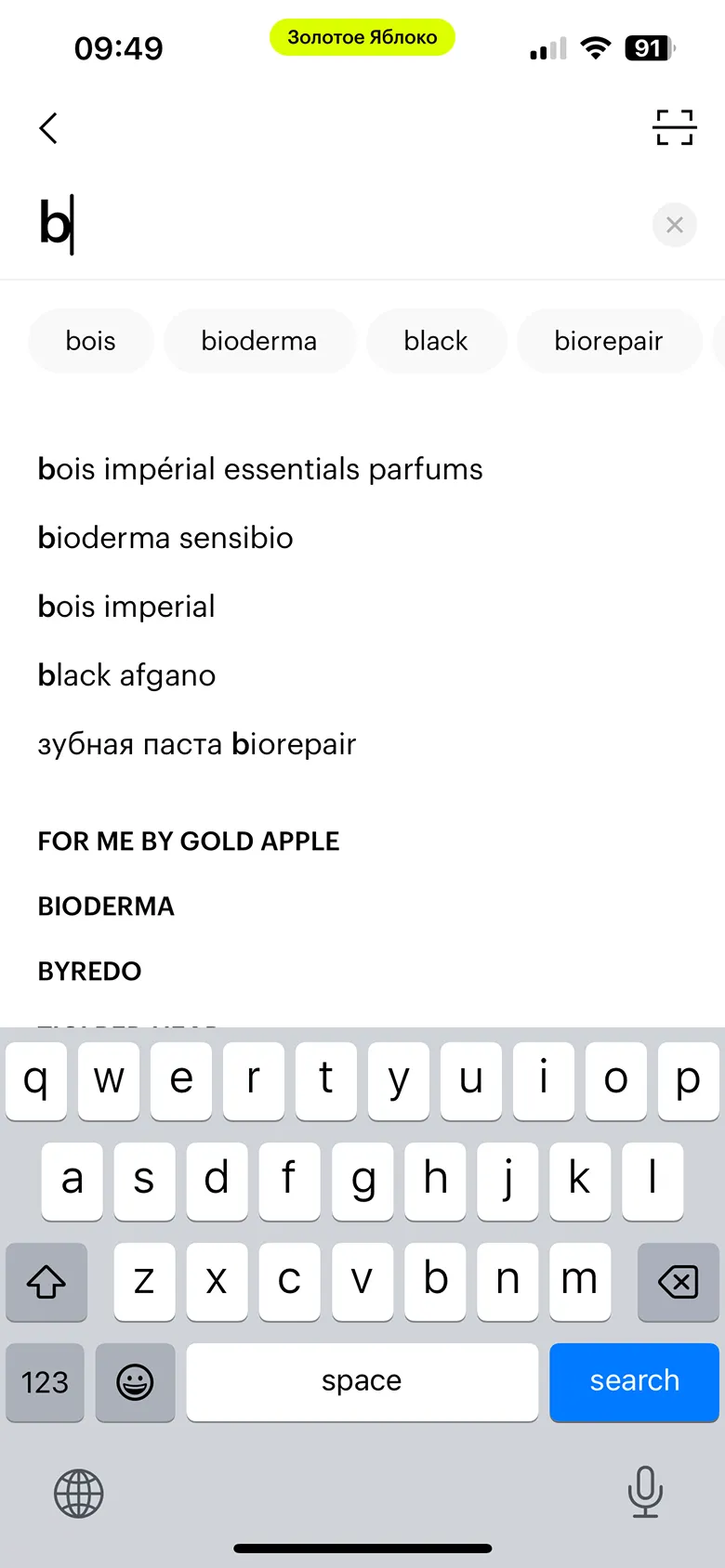The width and height of the screenshot is (725, 1568).
Task: Open bois impérial essentials parfums suggestion
Action: pos(260,469)
